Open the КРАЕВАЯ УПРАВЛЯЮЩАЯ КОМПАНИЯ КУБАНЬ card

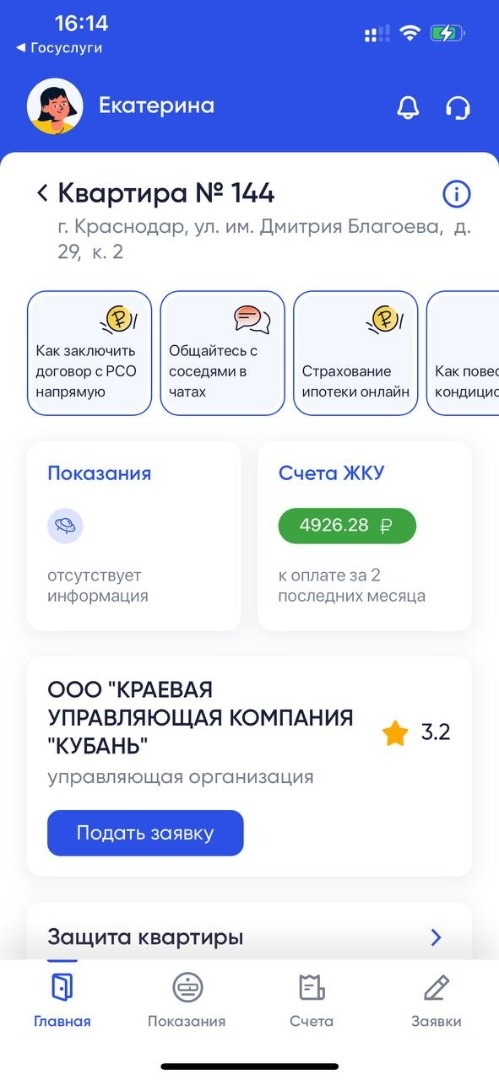pyautogui.click(x=250, y=766)
